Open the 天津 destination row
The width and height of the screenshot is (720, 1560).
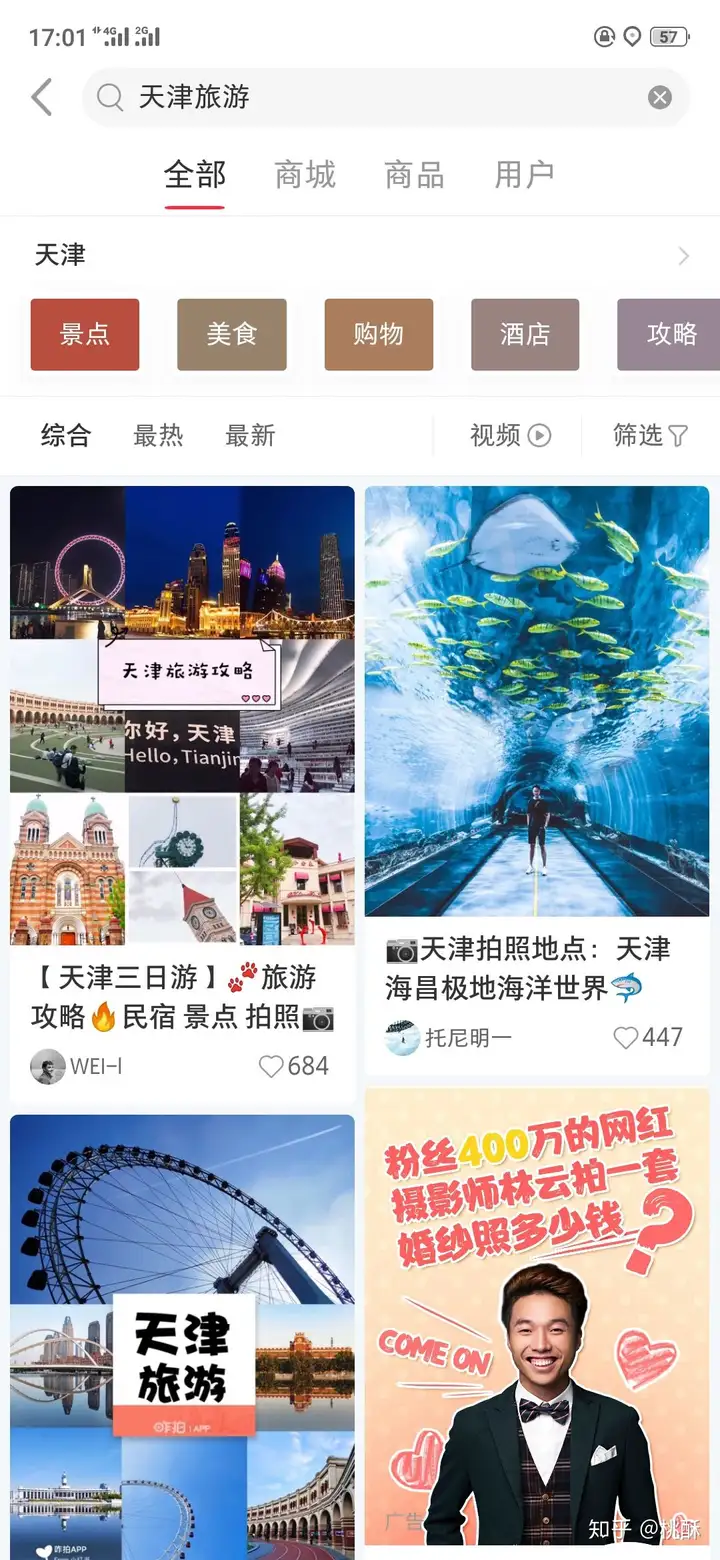point(360,256)
